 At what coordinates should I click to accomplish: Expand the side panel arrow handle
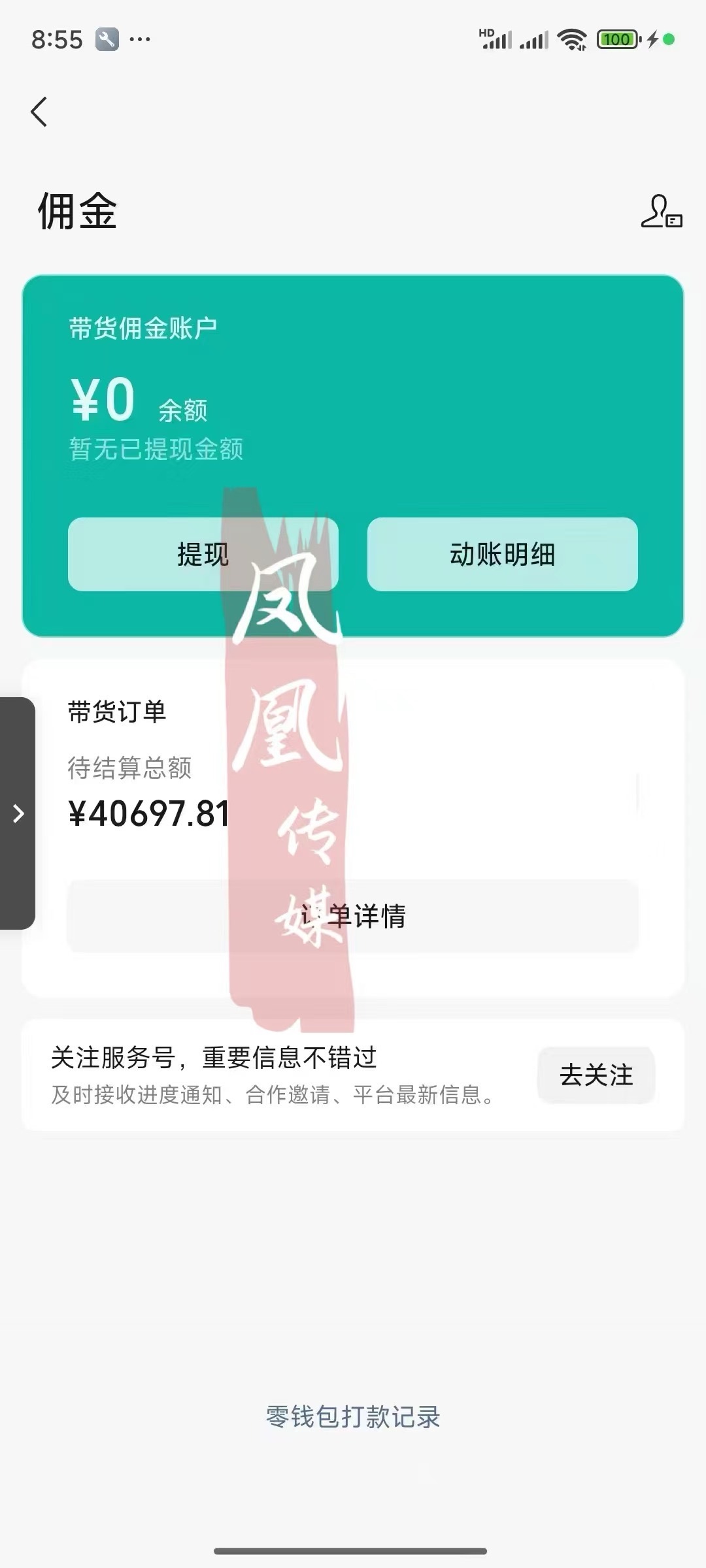pos(18,813)
